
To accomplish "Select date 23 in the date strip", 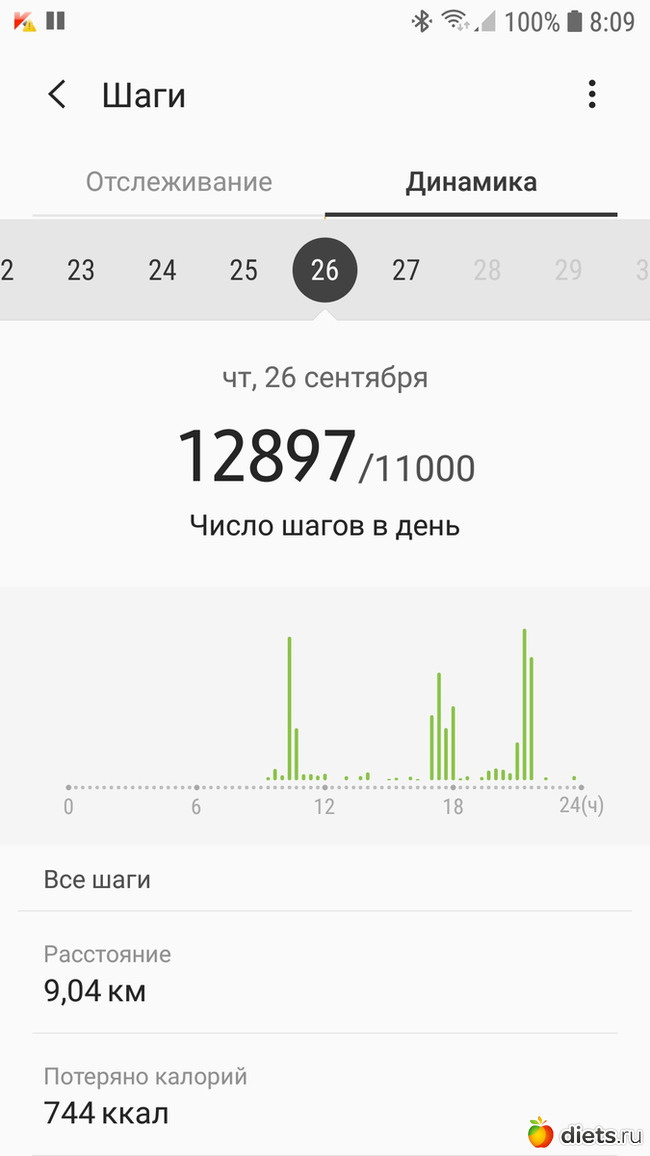I will click(81, 270).
